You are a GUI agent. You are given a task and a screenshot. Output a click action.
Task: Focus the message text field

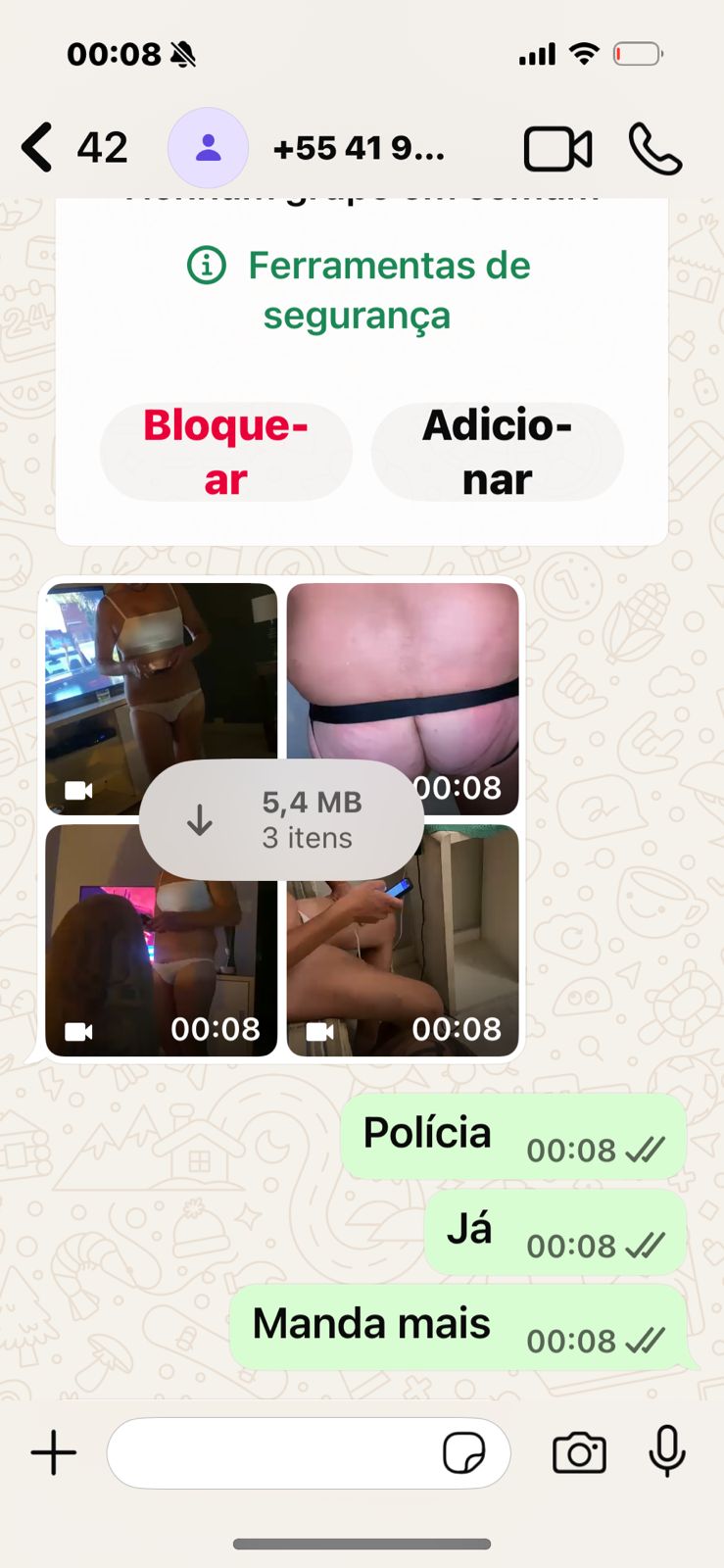(269, 1452)
